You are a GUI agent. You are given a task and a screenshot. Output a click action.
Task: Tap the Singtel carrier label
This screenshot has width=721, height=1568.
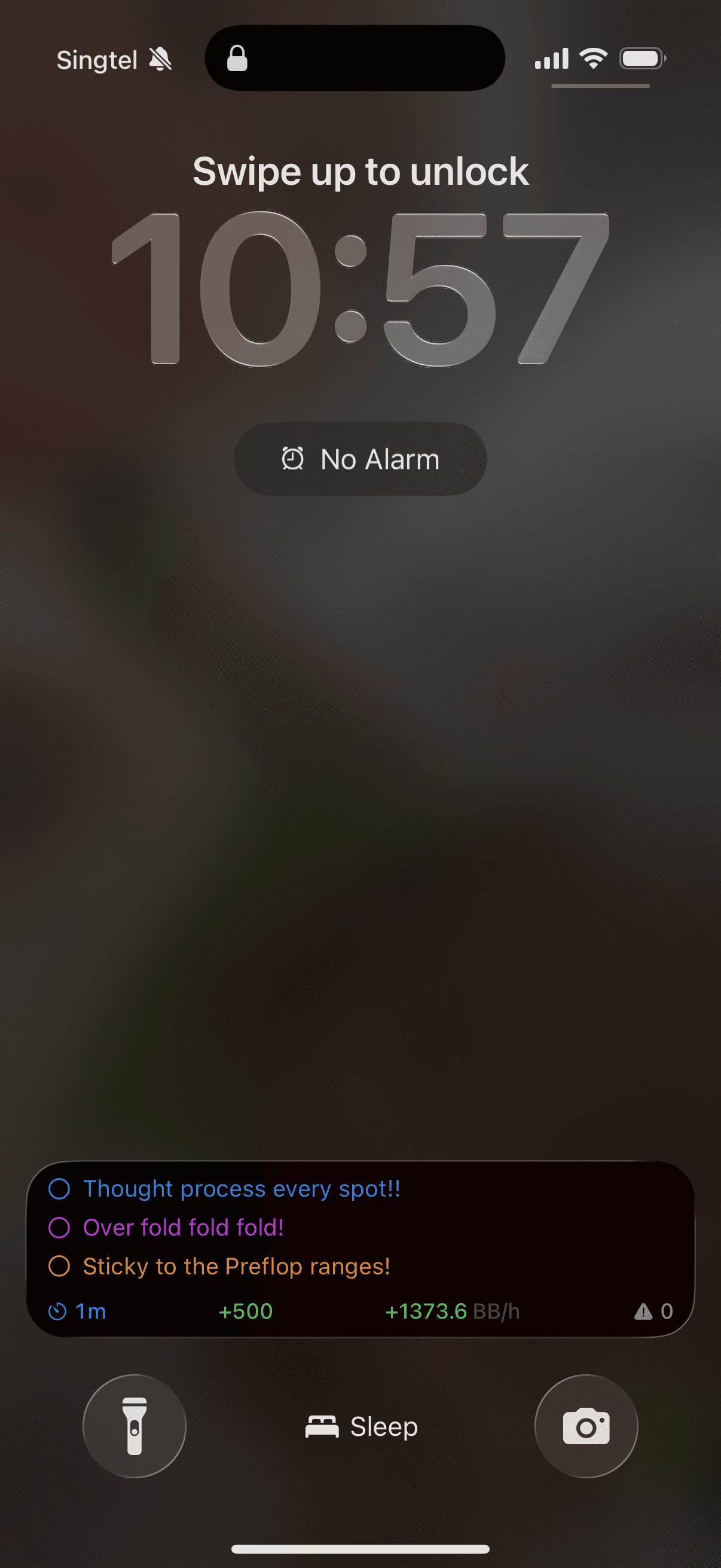point(97,59)
